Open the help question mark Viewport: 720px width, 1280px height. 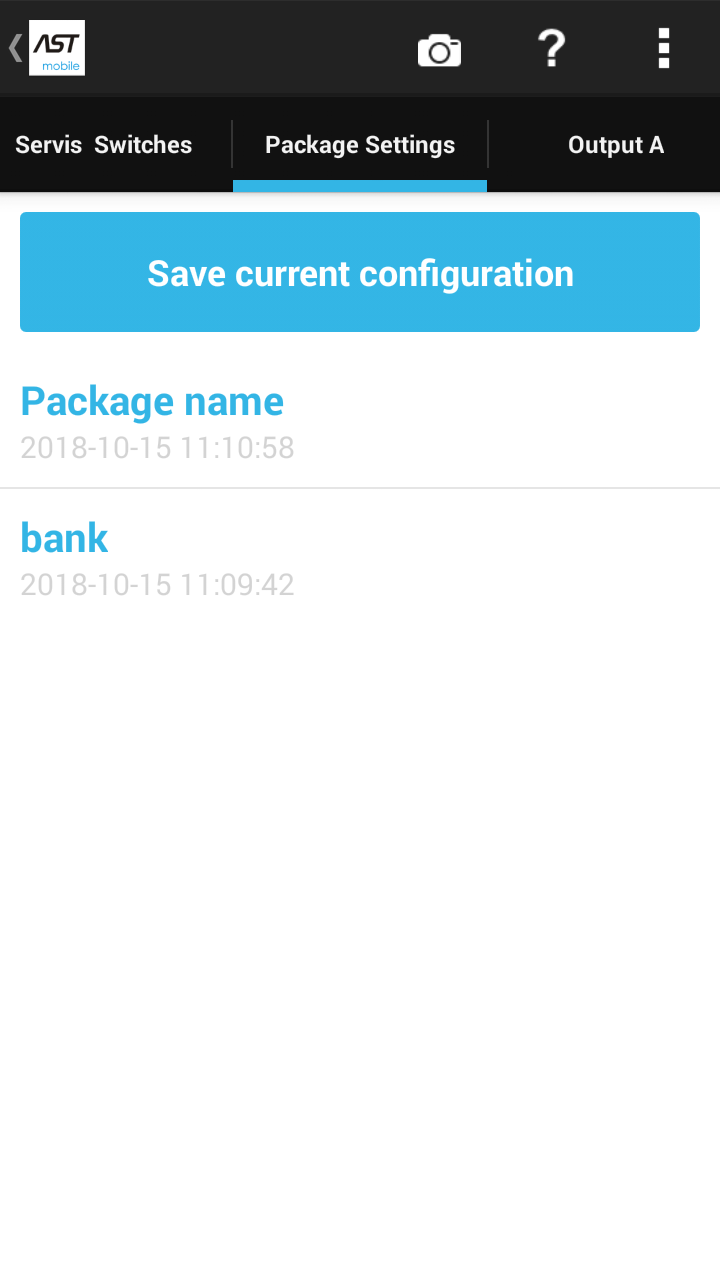coord(551,48)
